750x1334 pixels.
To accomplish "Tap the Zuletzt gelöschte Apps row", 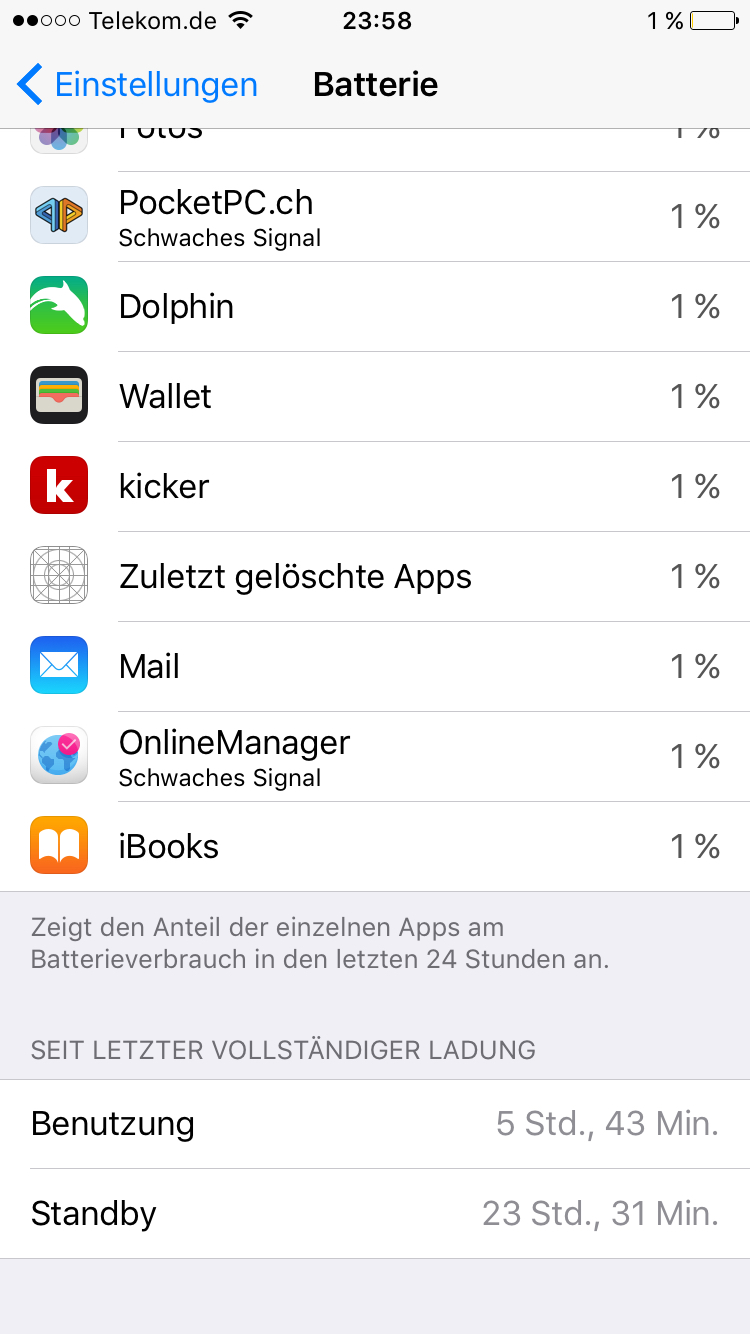I will tap(375, 577).
